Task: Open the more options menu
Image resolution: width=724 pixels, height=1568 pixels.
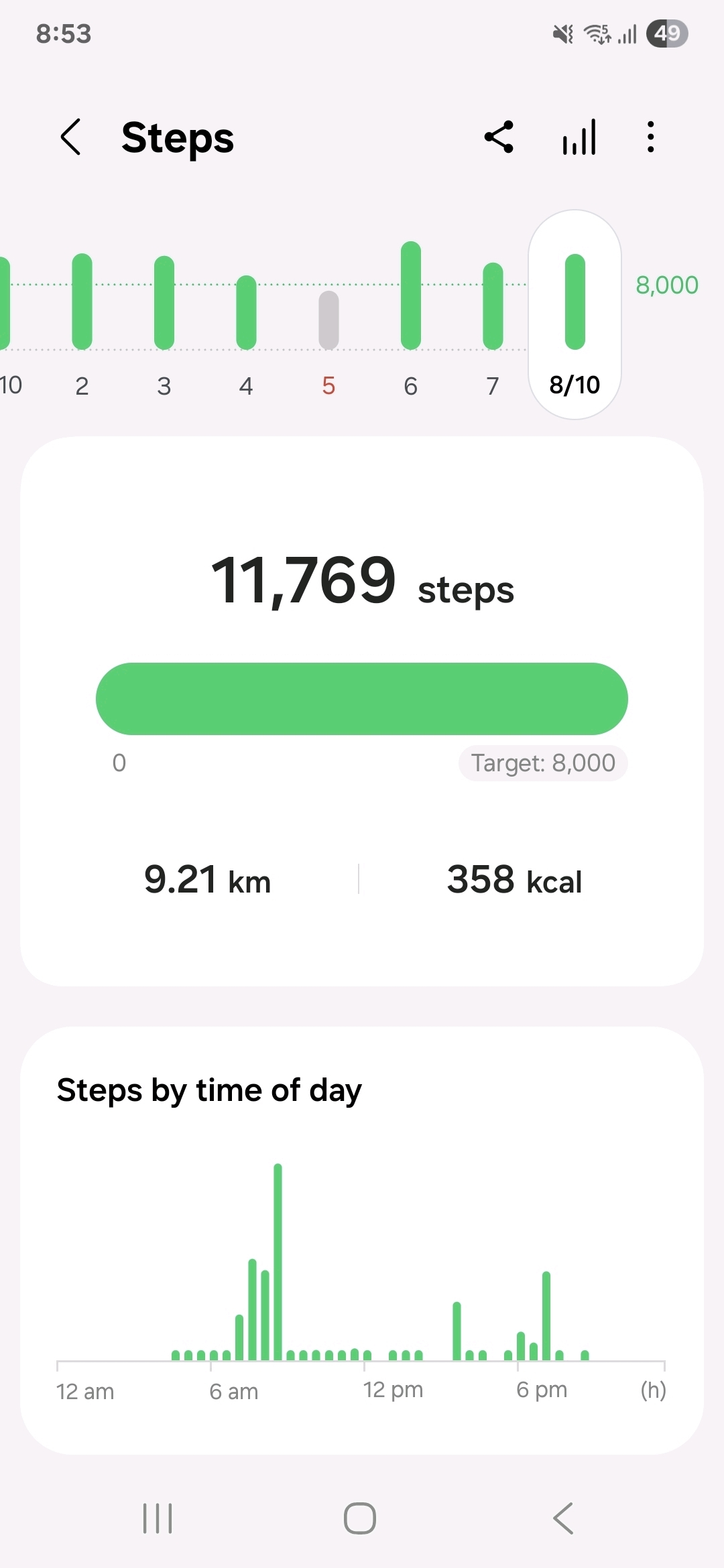Action: [x=650, y=137]
